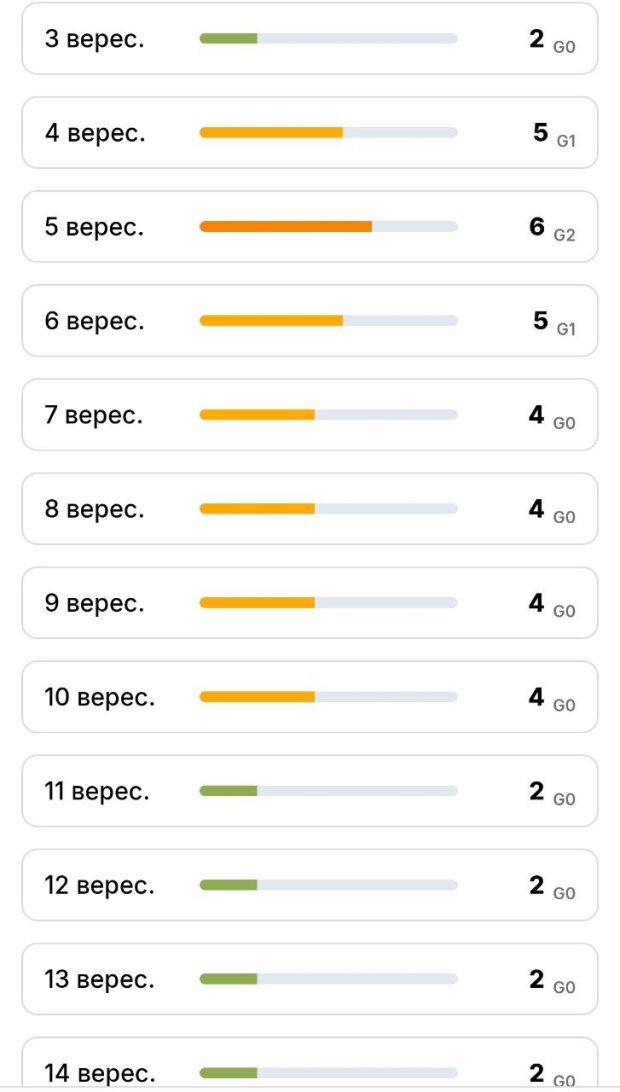Screen dimensions: 620x1092
Task: View details for 11 верес.
Action: [310, 790]
